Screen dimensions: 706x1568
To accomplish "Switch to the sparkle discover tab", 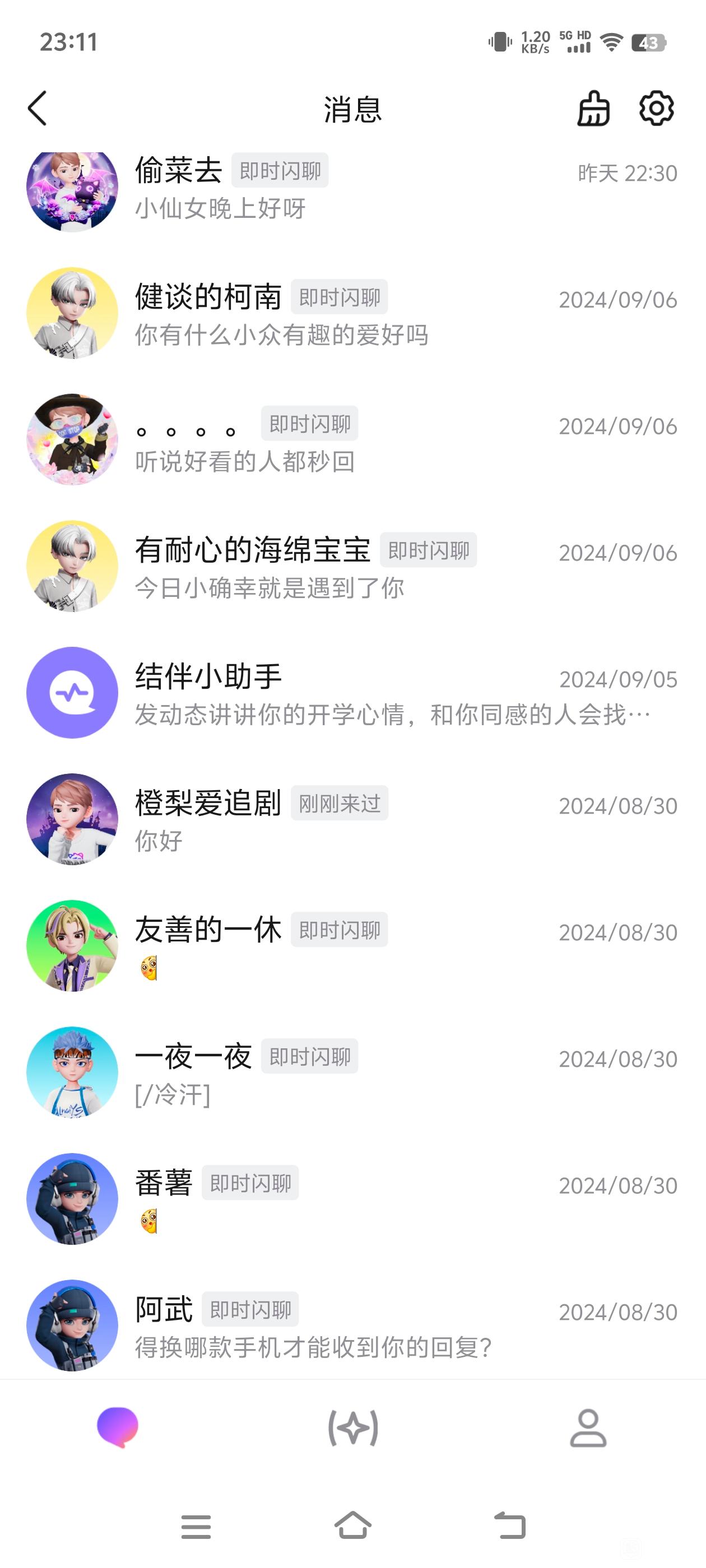I will click(354, 1428).
